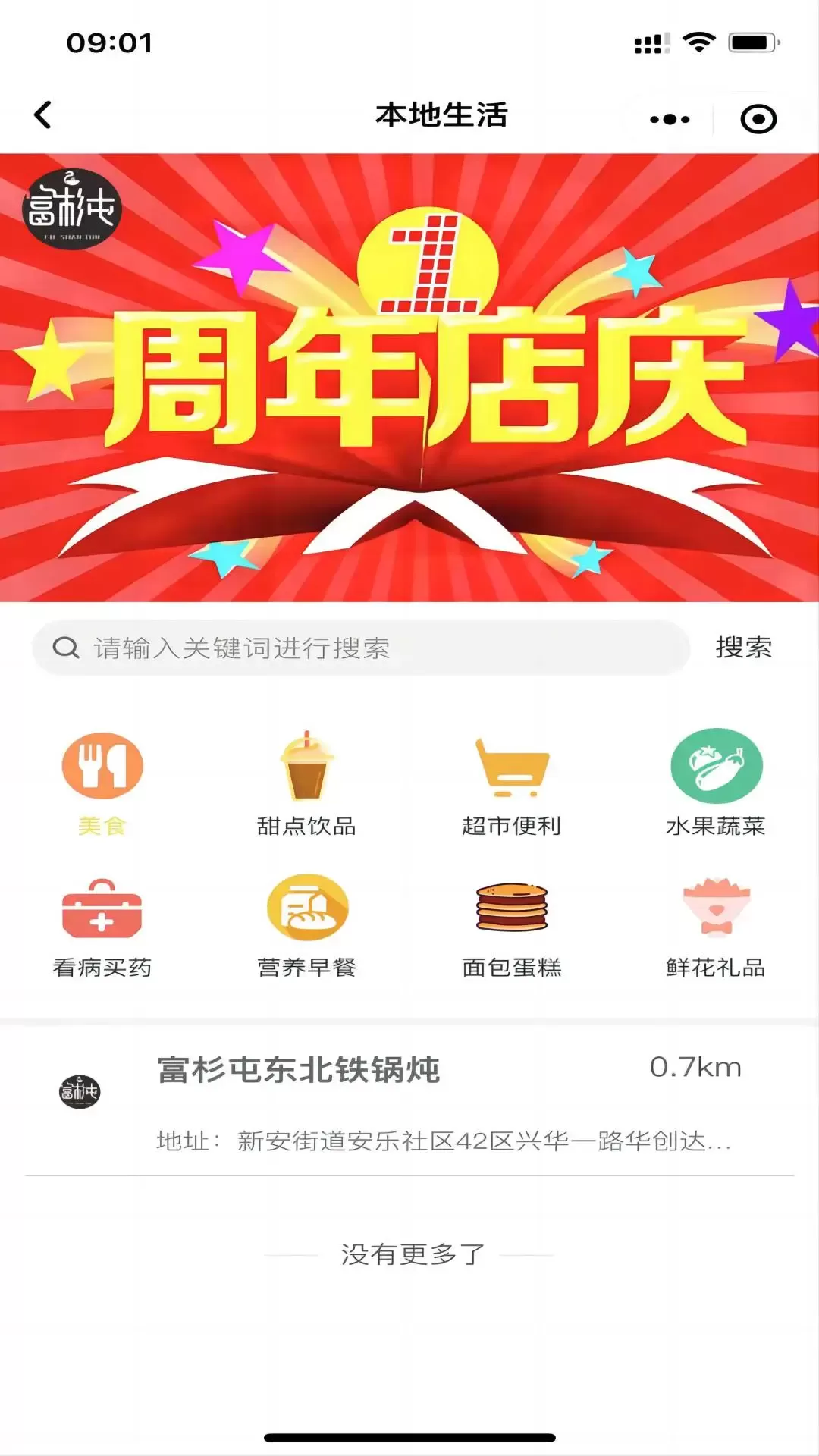
Task: Open the 周年店庆 anniversary banner
Action: tap(409, 377)
